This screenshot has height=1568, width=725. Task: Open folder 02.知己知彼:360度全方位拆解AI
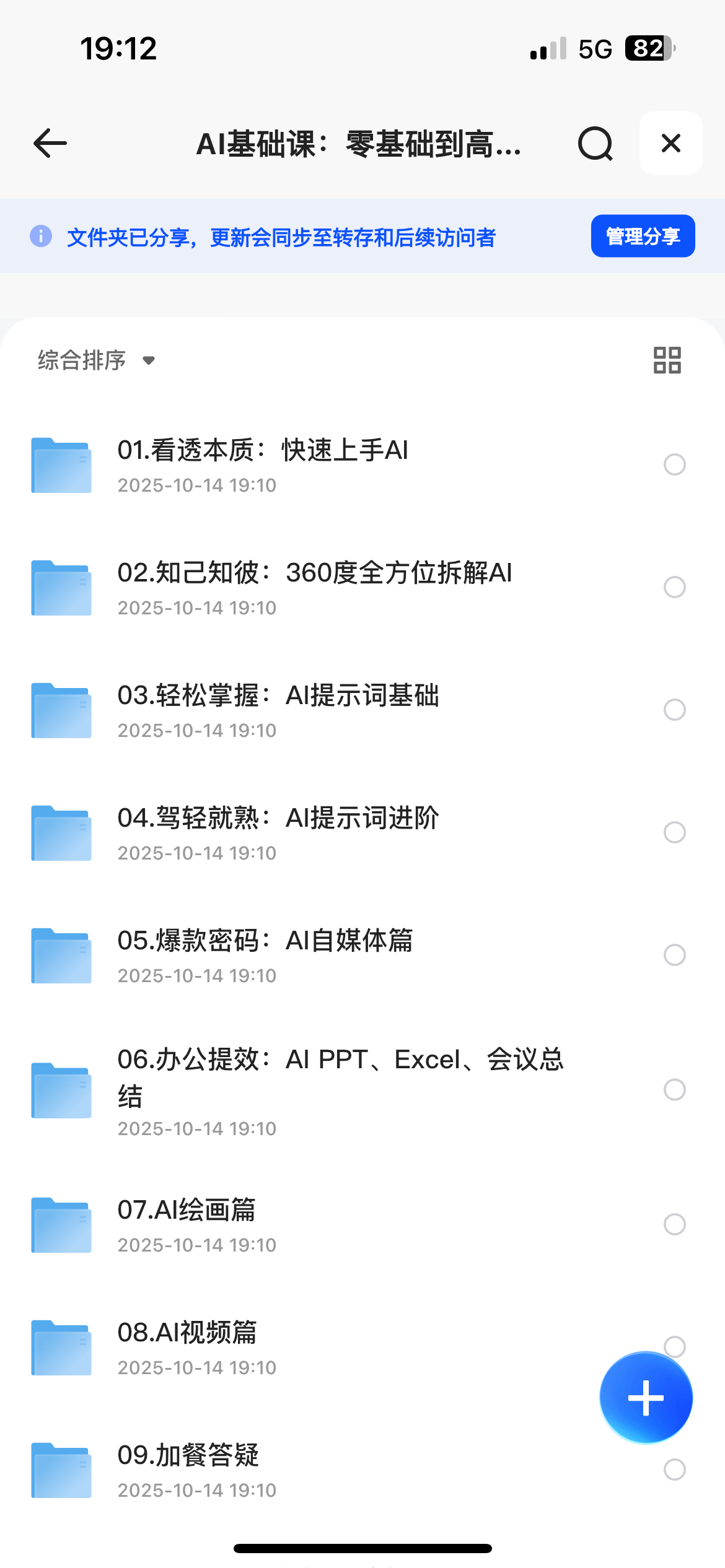point(314,587)
